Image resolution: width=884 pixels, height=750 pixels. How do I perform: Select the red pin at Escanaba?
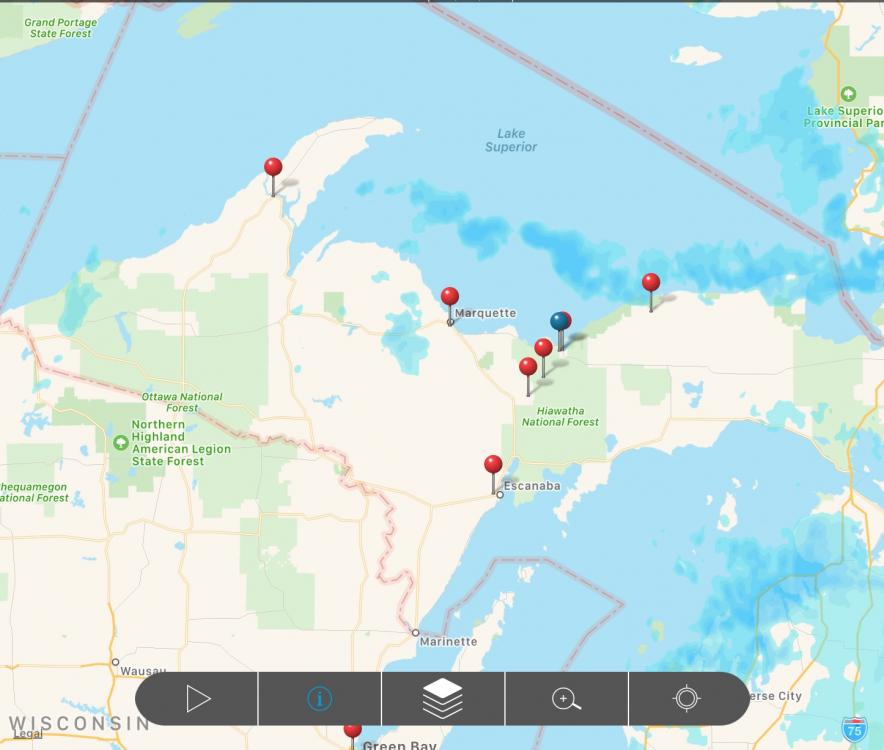(x=493, y=465)
